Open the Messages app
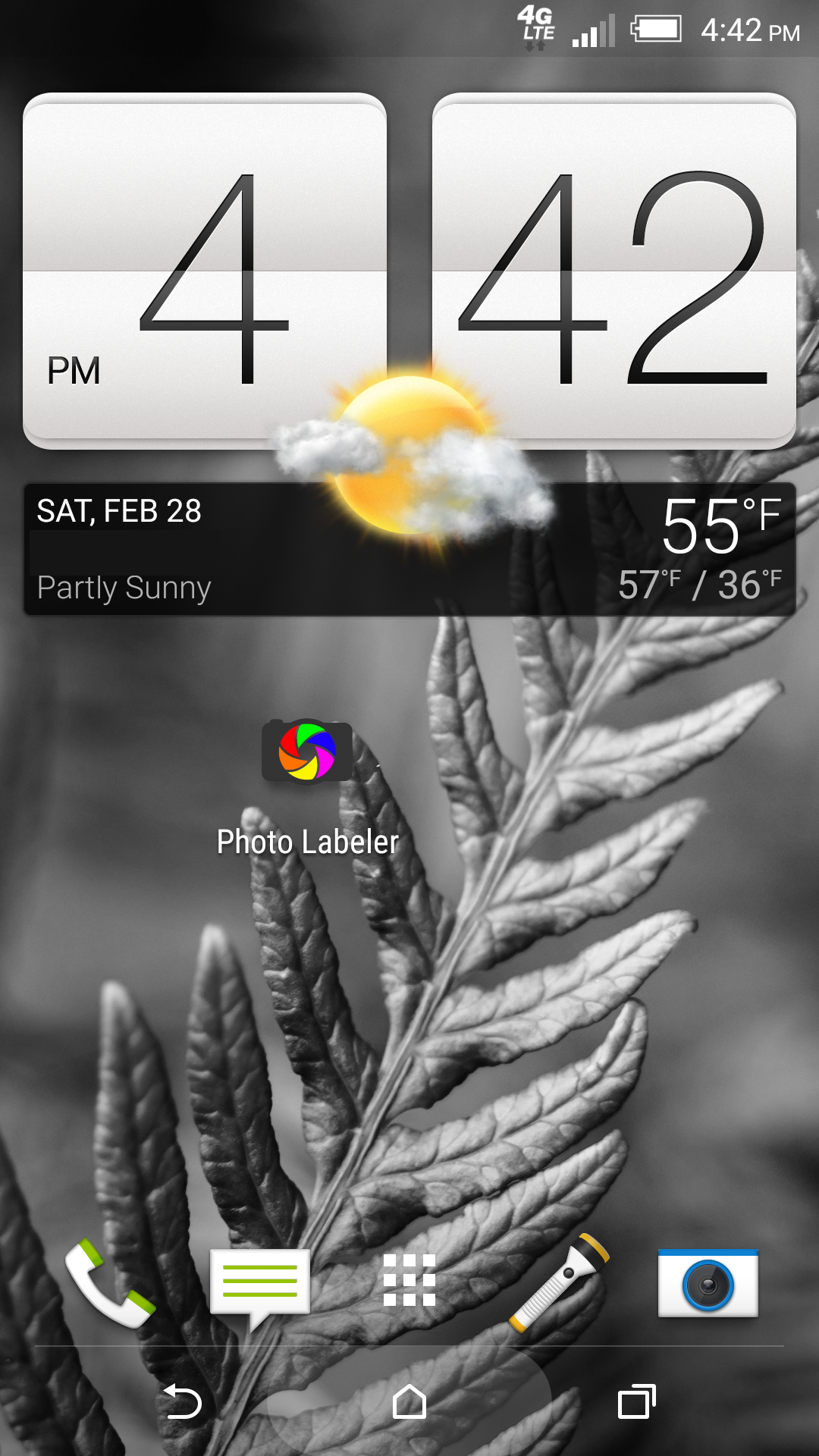Viewport: 819px width, 1456px height. pos(260,1283)
